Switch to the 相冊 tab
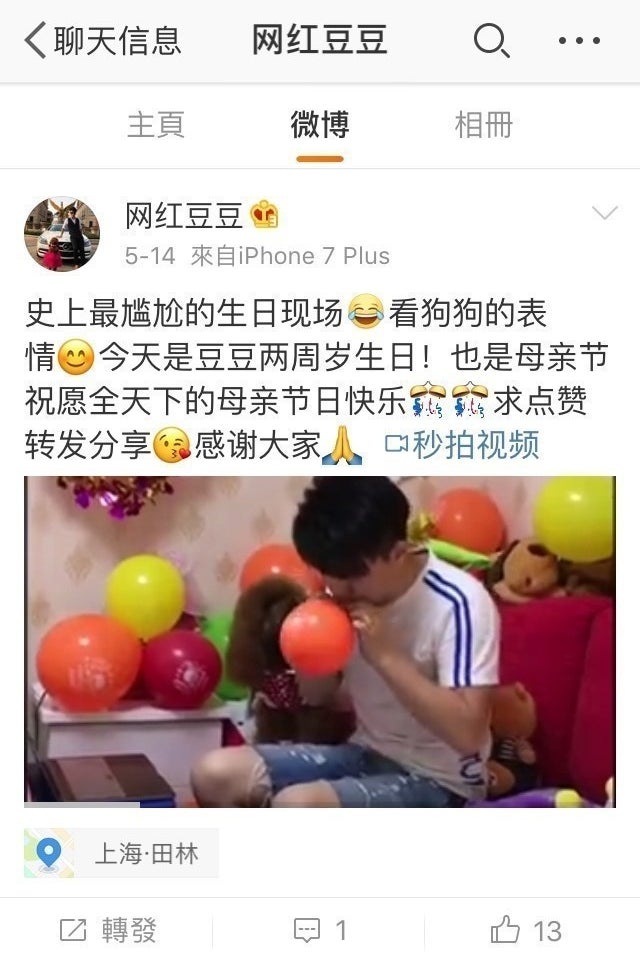Viewport: 640px width, 960px height. pos(484,125)
